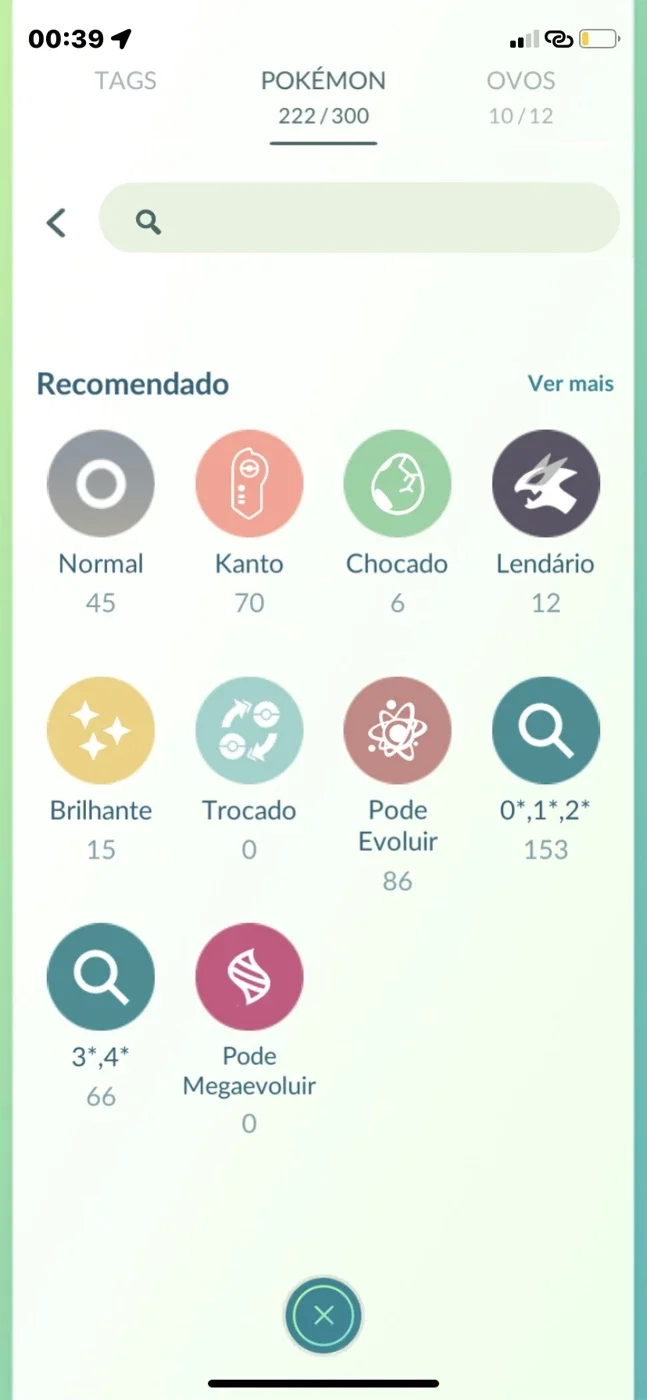Screen dimensions: 647x1400
Task: Tap the back arrow beside the search bar
Action: point(56,222)
